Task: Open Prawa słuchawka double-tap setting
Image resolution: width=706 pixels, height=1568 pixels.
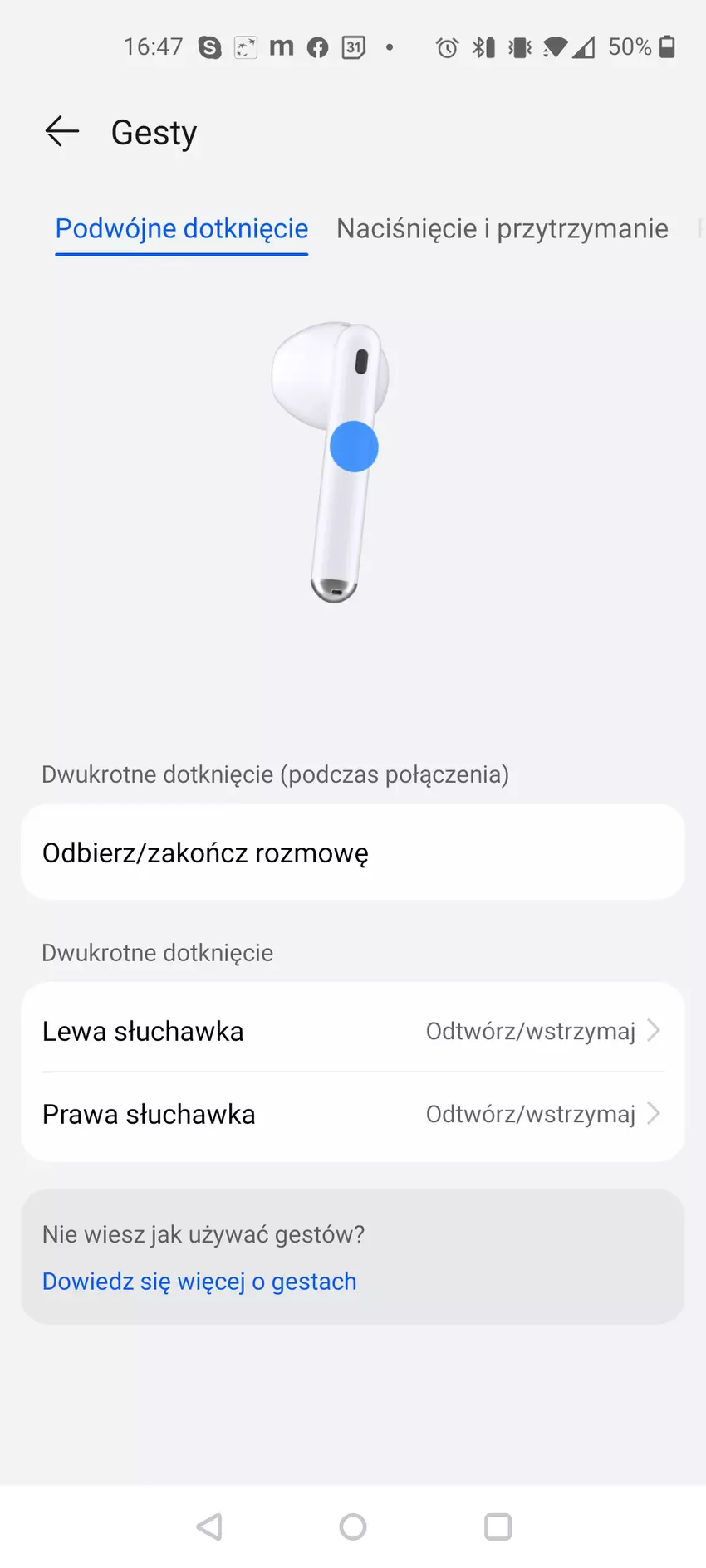Action: pyautogui.click(x=352, y=1114)
